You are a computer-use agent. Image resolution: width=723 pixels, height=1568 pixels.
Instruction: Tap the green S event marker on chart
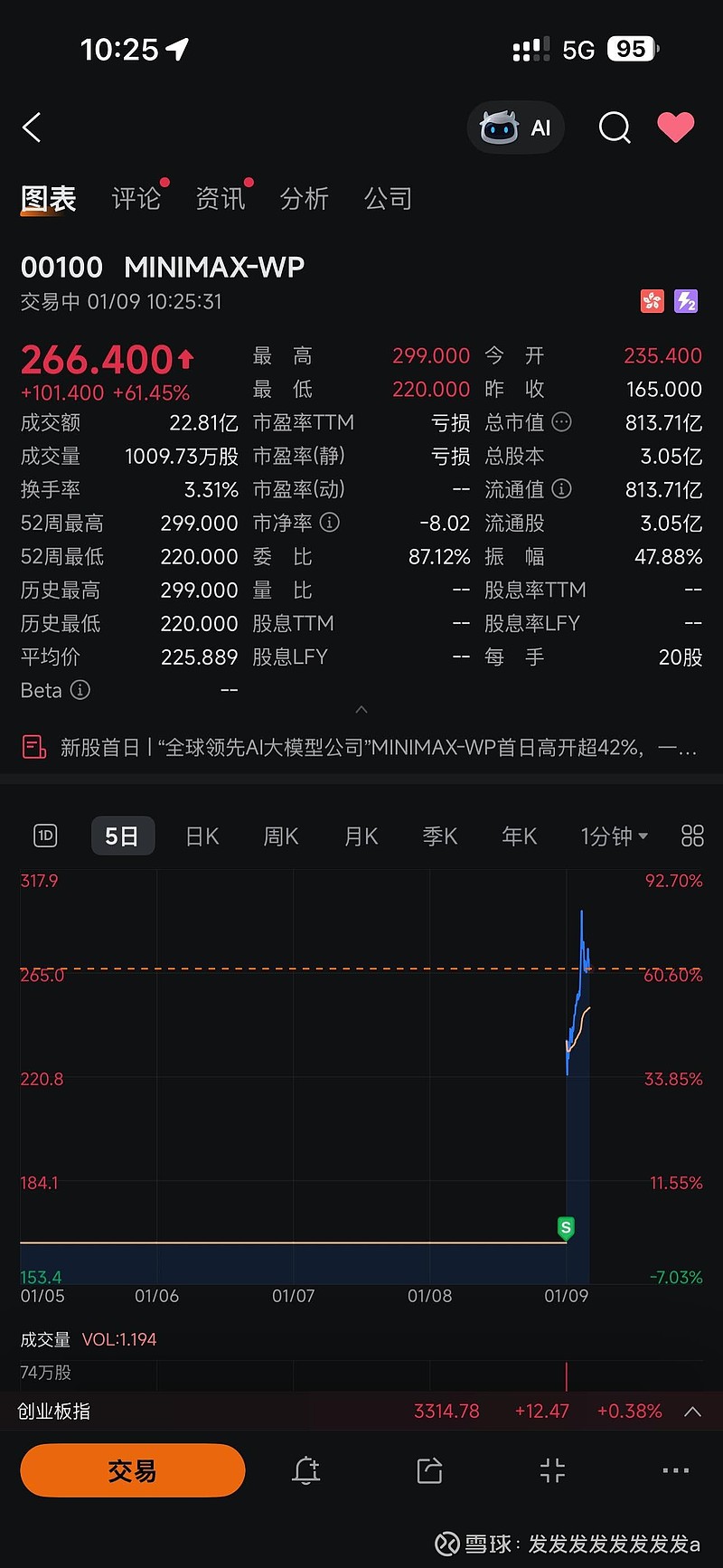click(x=566, y=1228)
